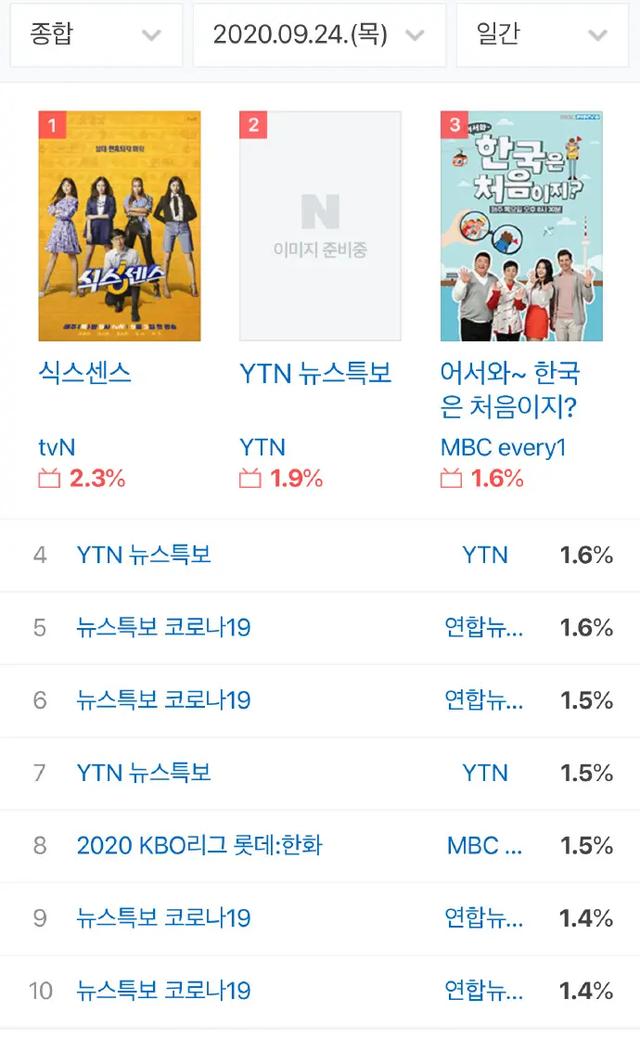Open rank 10 뉴스특보 코로나19 row
The image size is (640, 1038).
point(320,991)
